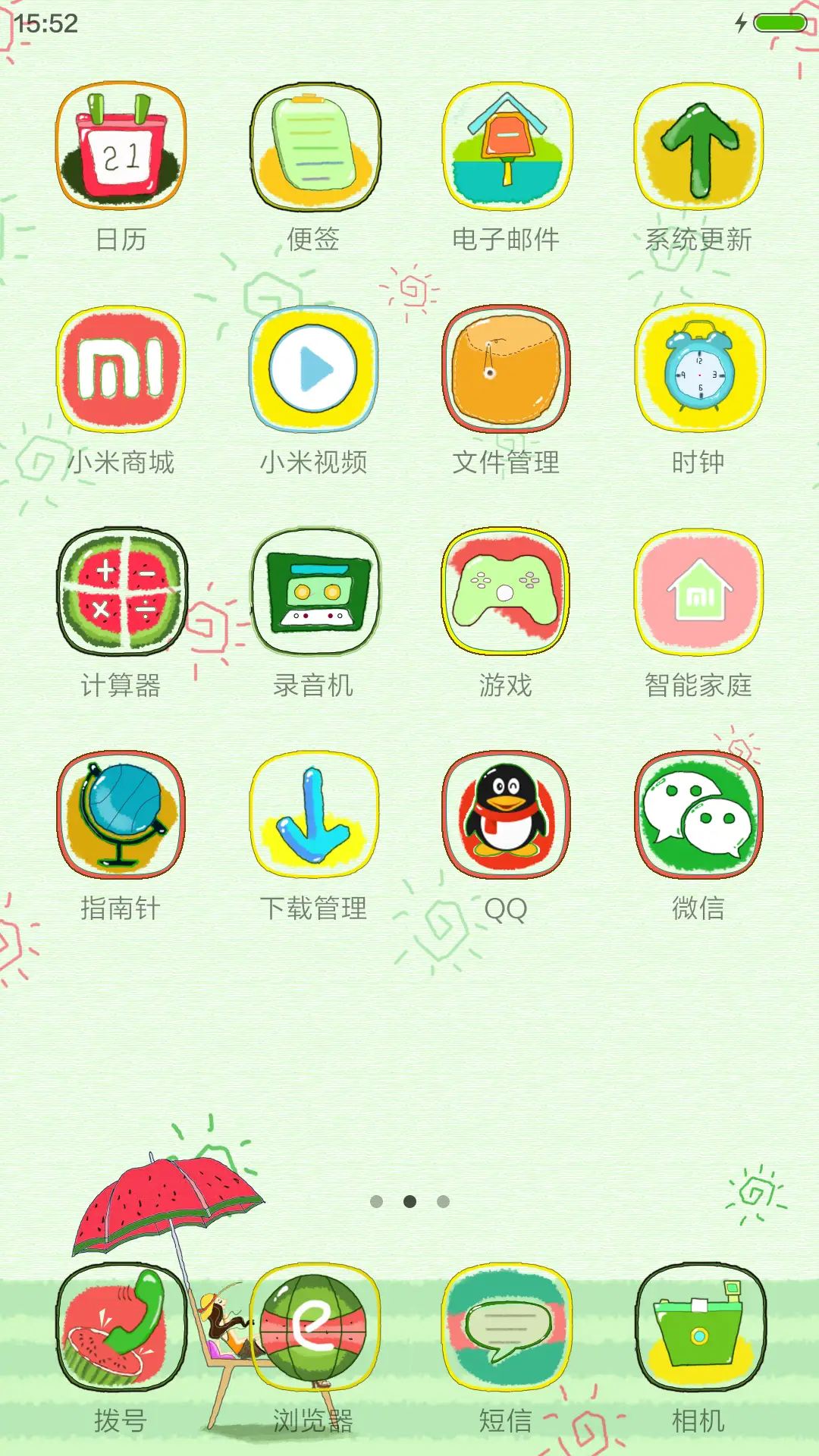Viewport: 819px width, 1456px height.
Task: Open the Calendar app showing date 21
Action: (x=121, y=148)
